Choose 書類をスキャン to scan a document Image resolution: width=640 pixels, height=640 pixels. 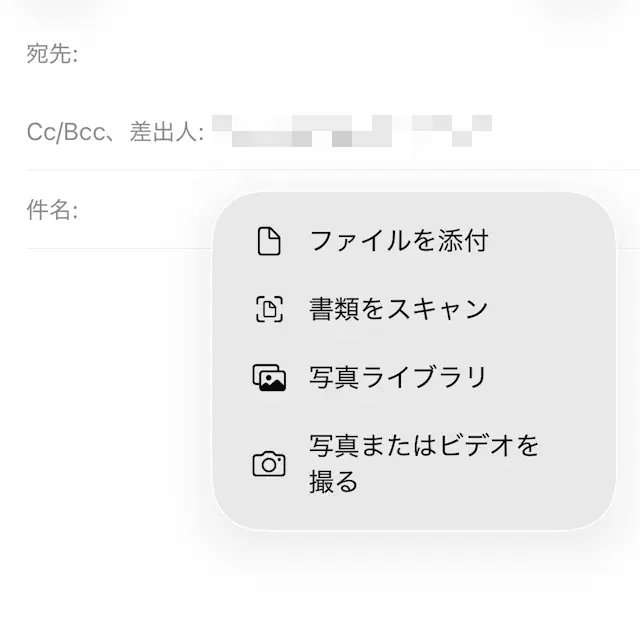398,309
